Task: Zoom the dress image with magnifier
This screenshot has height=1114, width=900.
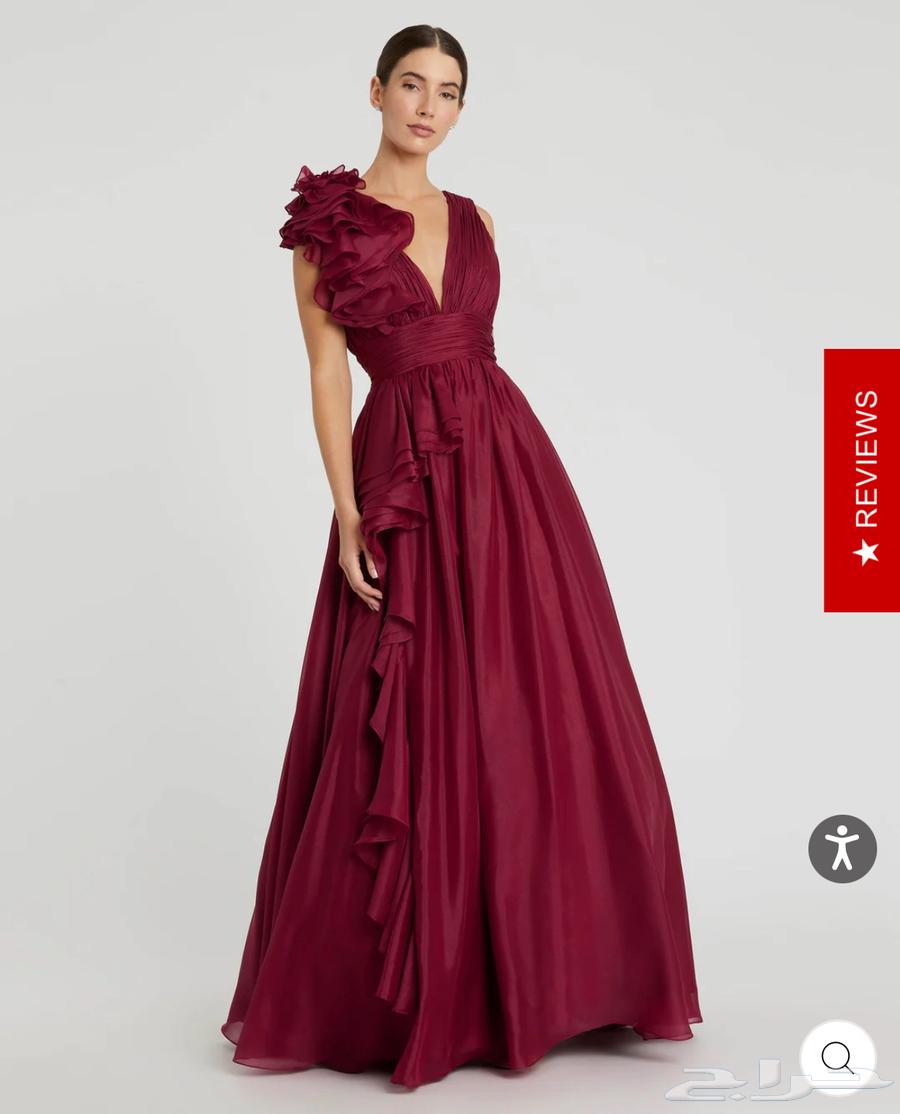Action: coord(838,1057)
